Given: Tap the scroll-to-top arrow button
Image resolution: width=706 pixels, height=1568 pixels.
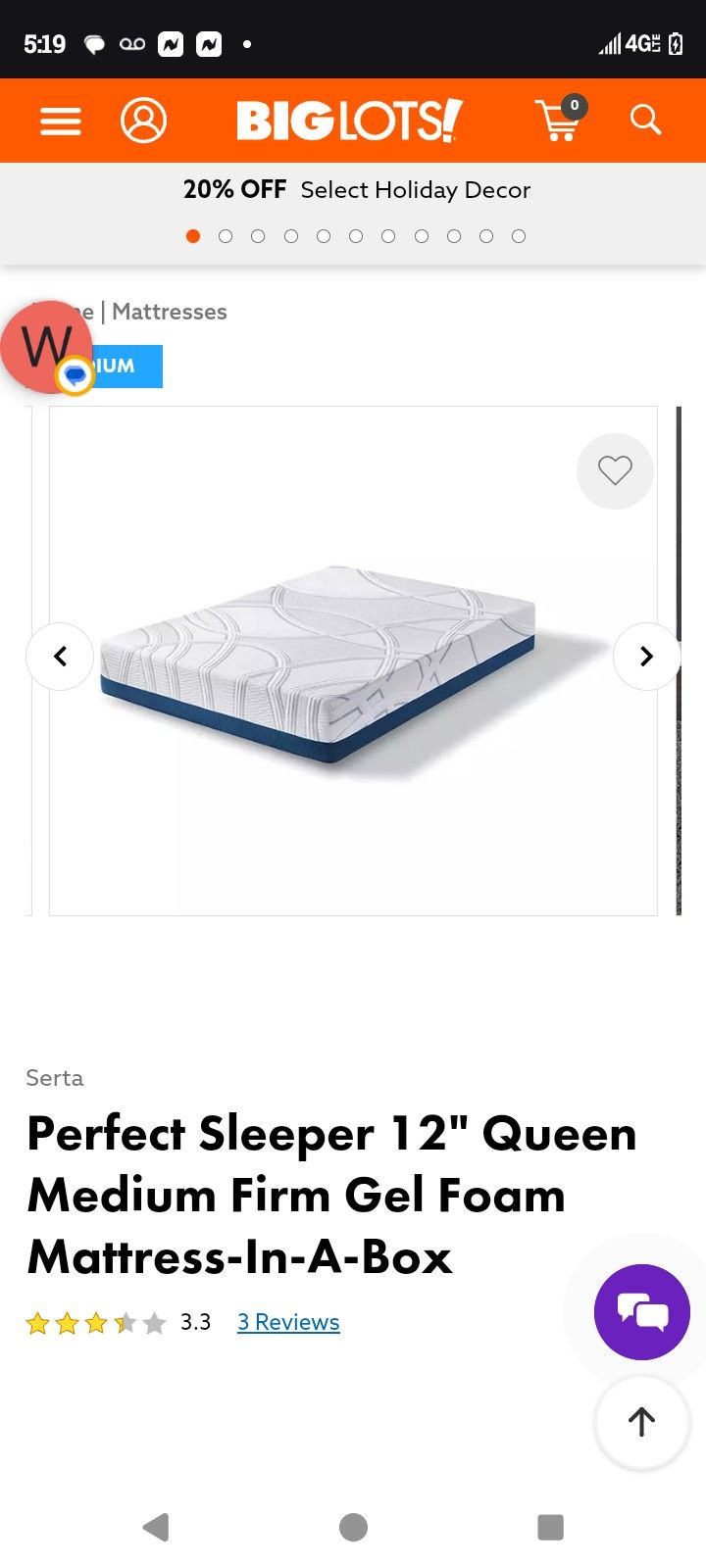Looking at the screenshot, I should [x=641, y=1422].
